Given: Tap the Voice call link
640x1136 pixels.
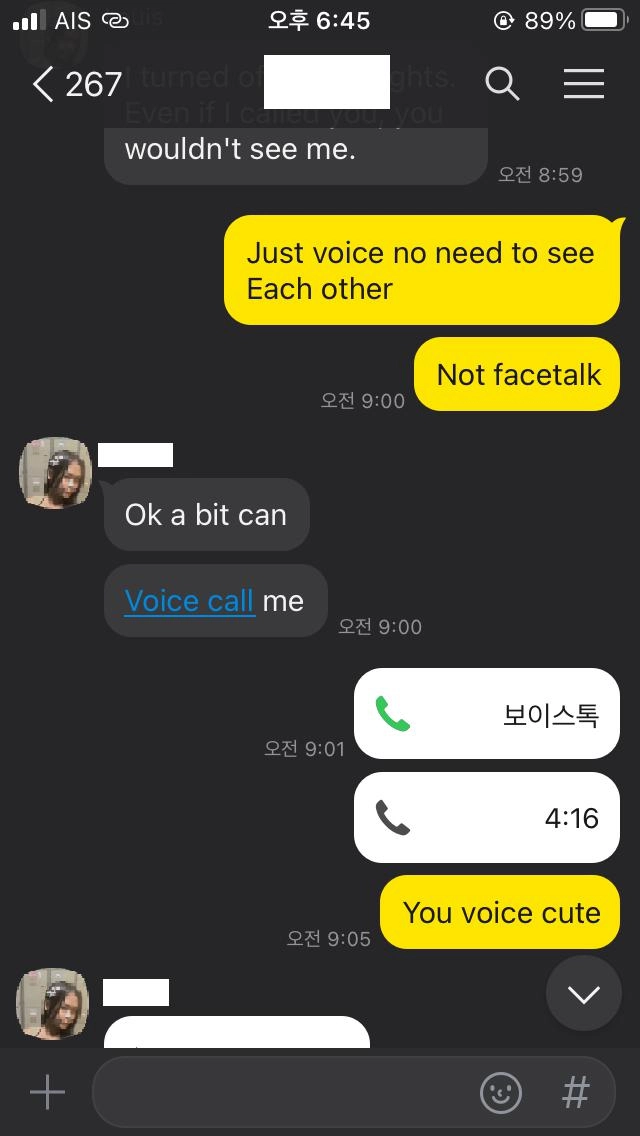Looking at the screenshot, I should 189,601.
